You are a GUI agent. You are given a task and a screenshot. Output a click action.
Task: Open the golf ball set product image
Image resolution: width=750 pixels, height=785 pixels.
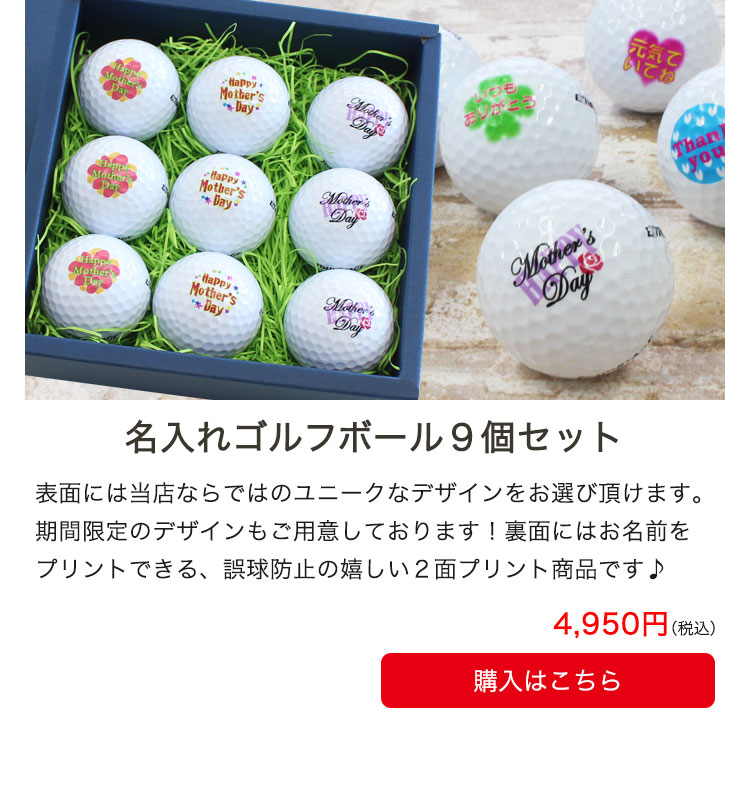(374, 200)
